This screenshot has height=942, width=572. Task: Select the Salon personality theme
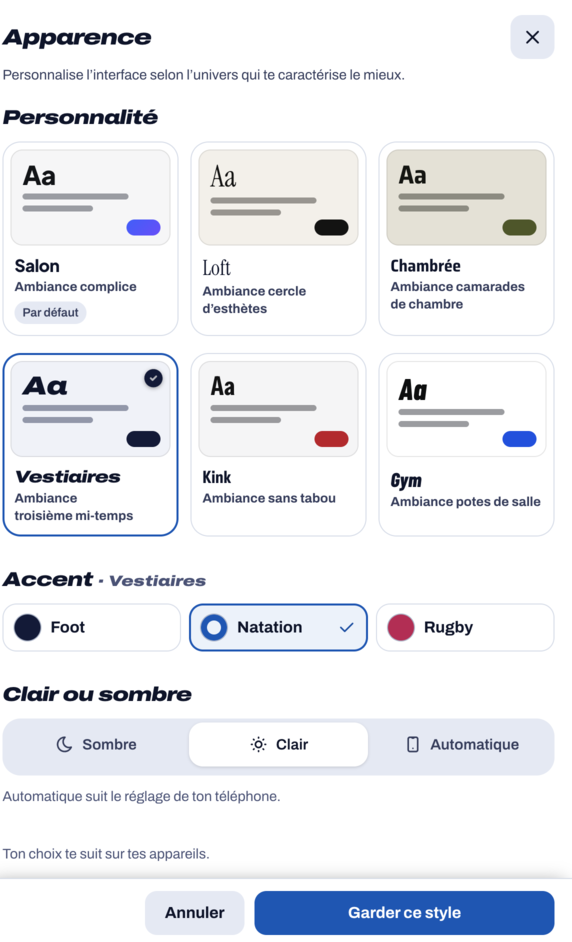(91, 239)
